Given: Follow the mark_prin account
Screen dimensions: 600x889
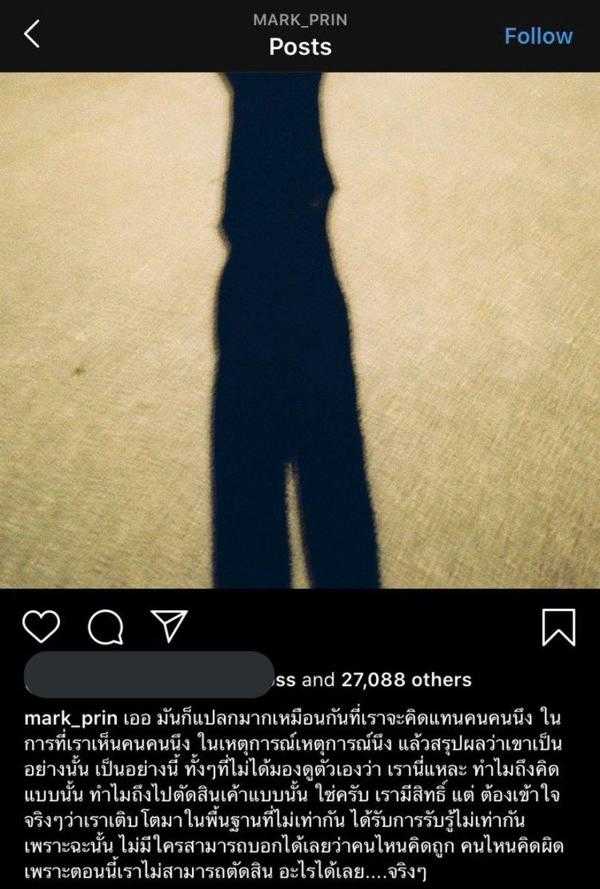Looking at the screenshot, I should click(x=538, y=36).
